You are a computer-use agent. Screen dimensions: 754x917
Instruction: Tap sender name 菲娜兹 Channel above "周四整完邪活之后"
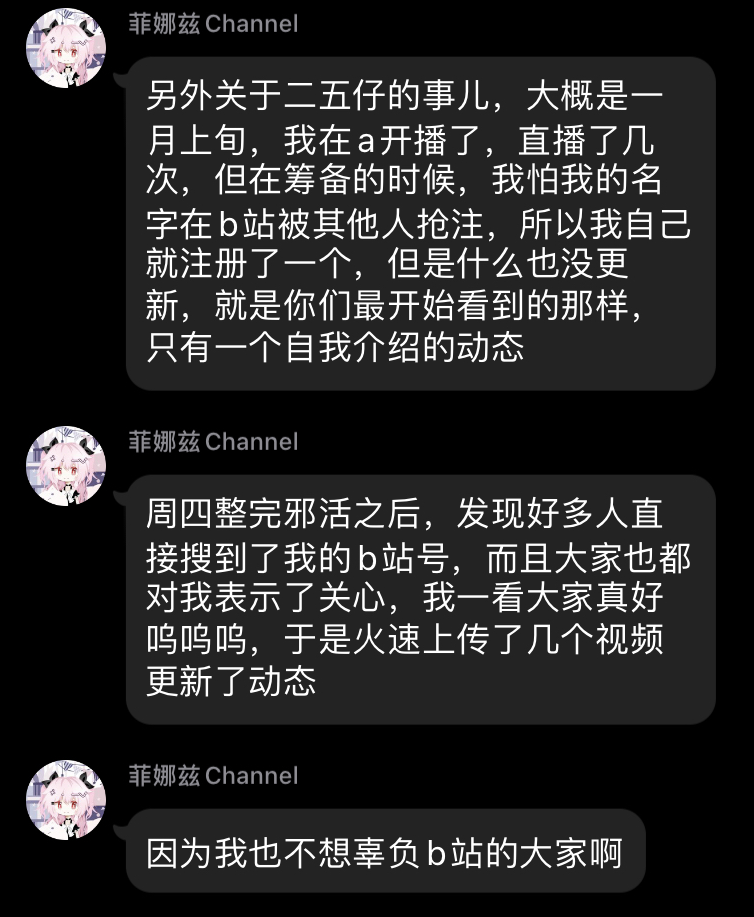tap(213, 441)
